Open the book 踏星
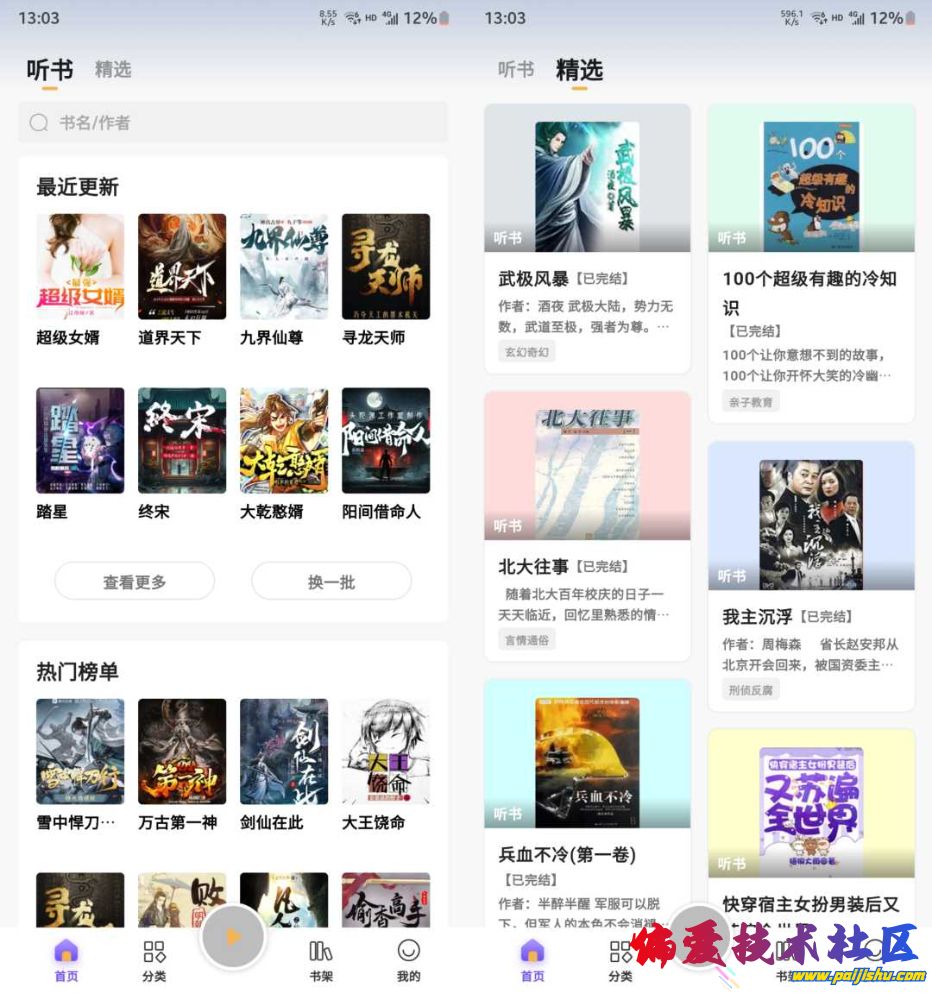This screenshot has width=932, height=1000. pyautogui.click(x=80, y=440)
